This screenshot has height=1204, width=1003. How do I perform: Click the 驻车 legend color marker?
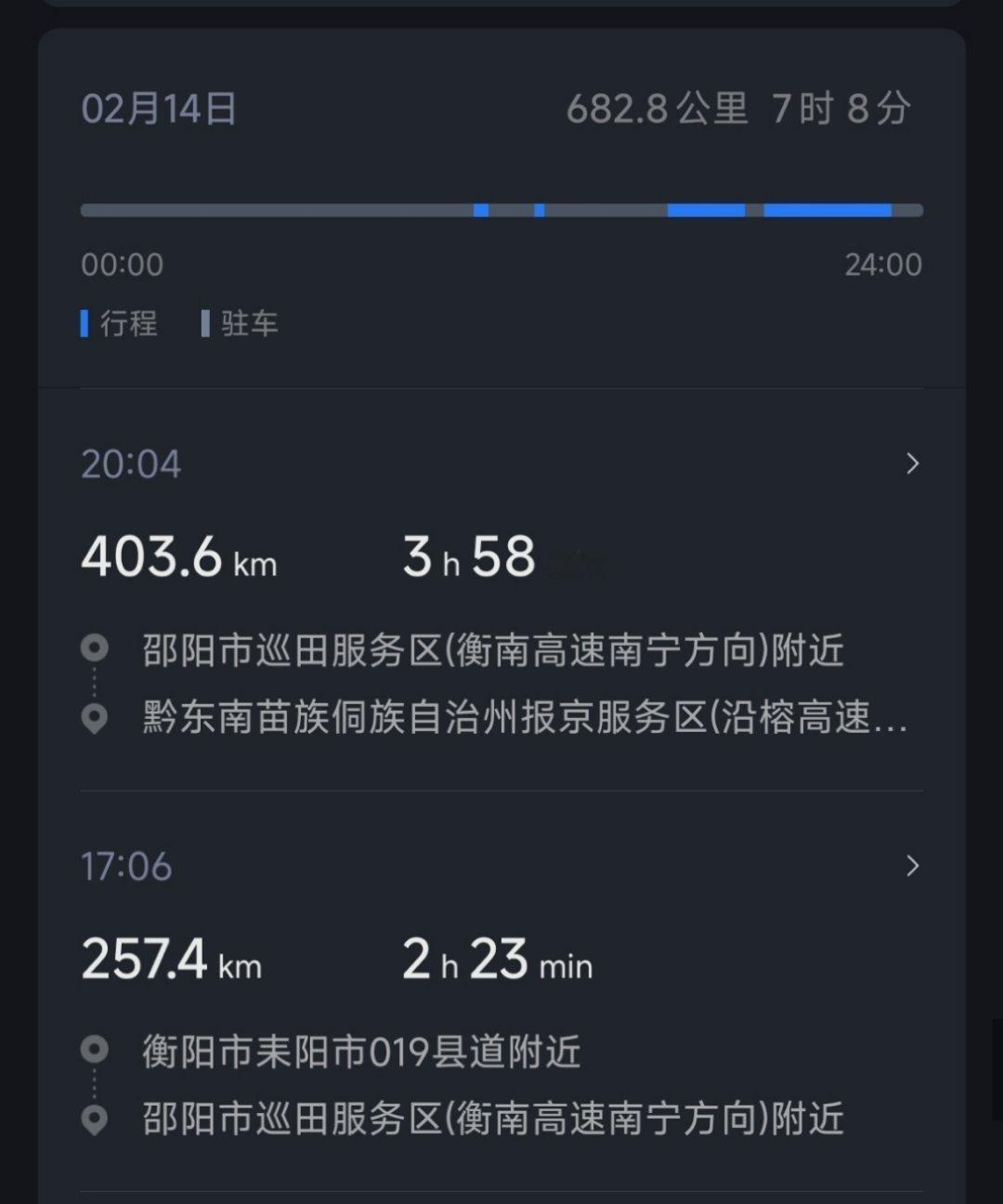coord(203,322)
